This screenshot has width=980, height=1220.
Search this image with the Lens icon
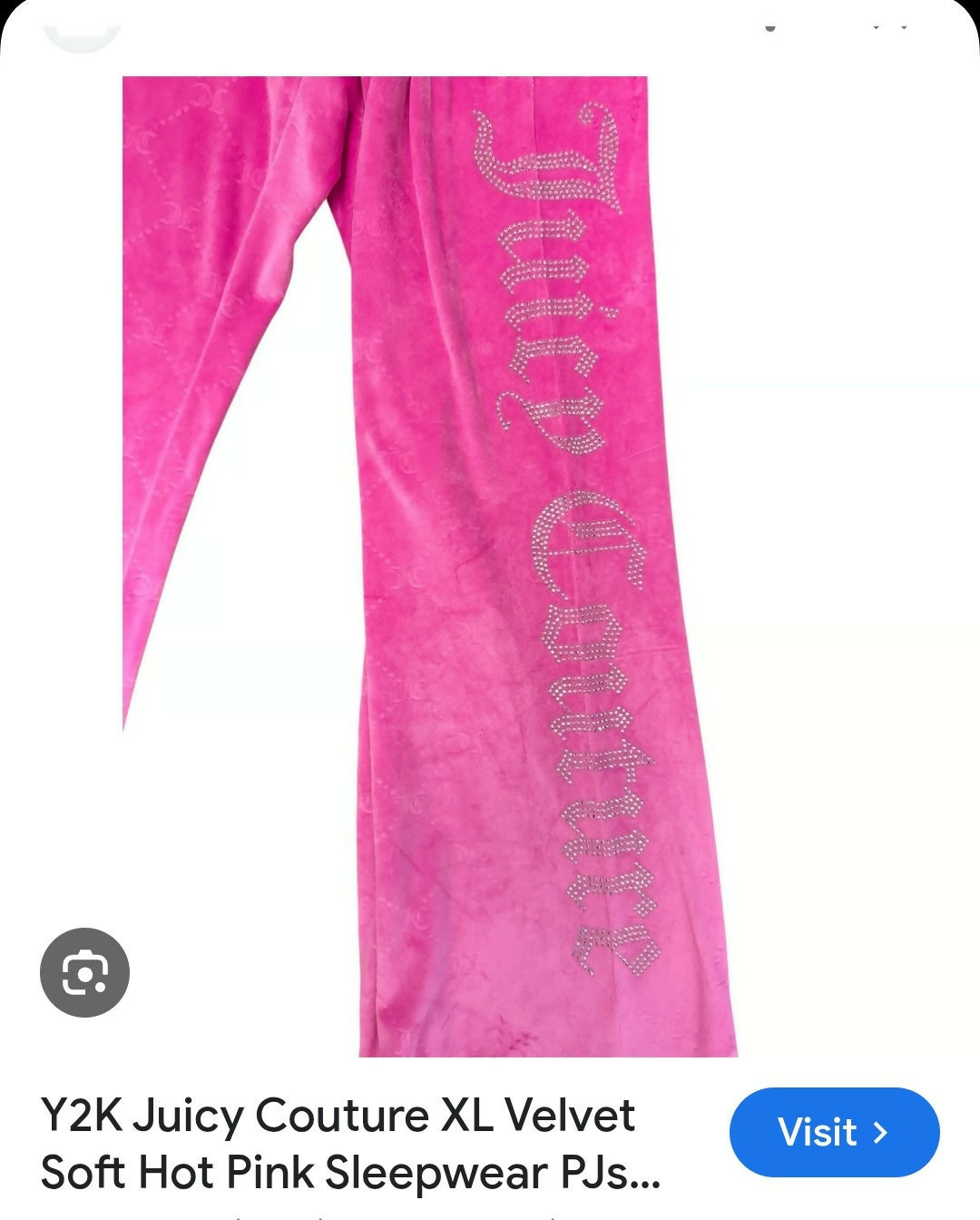[x=85, y=972]
